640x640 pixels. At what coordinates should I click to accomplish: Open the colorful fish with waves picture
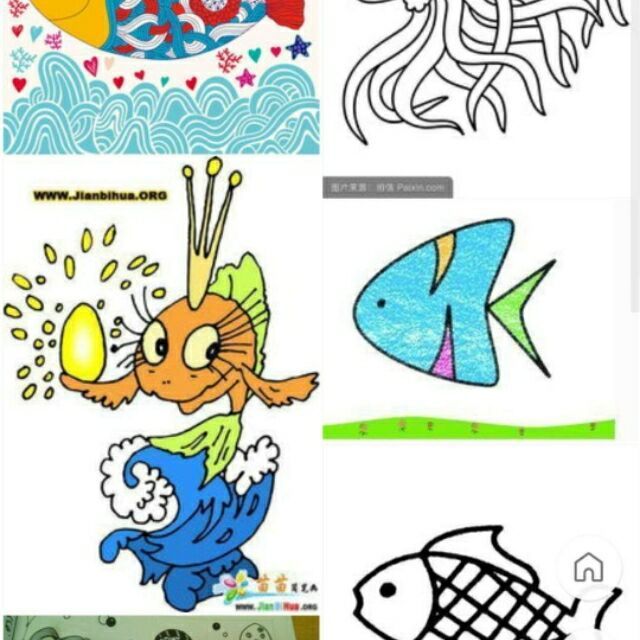click(x=160, y=75)
